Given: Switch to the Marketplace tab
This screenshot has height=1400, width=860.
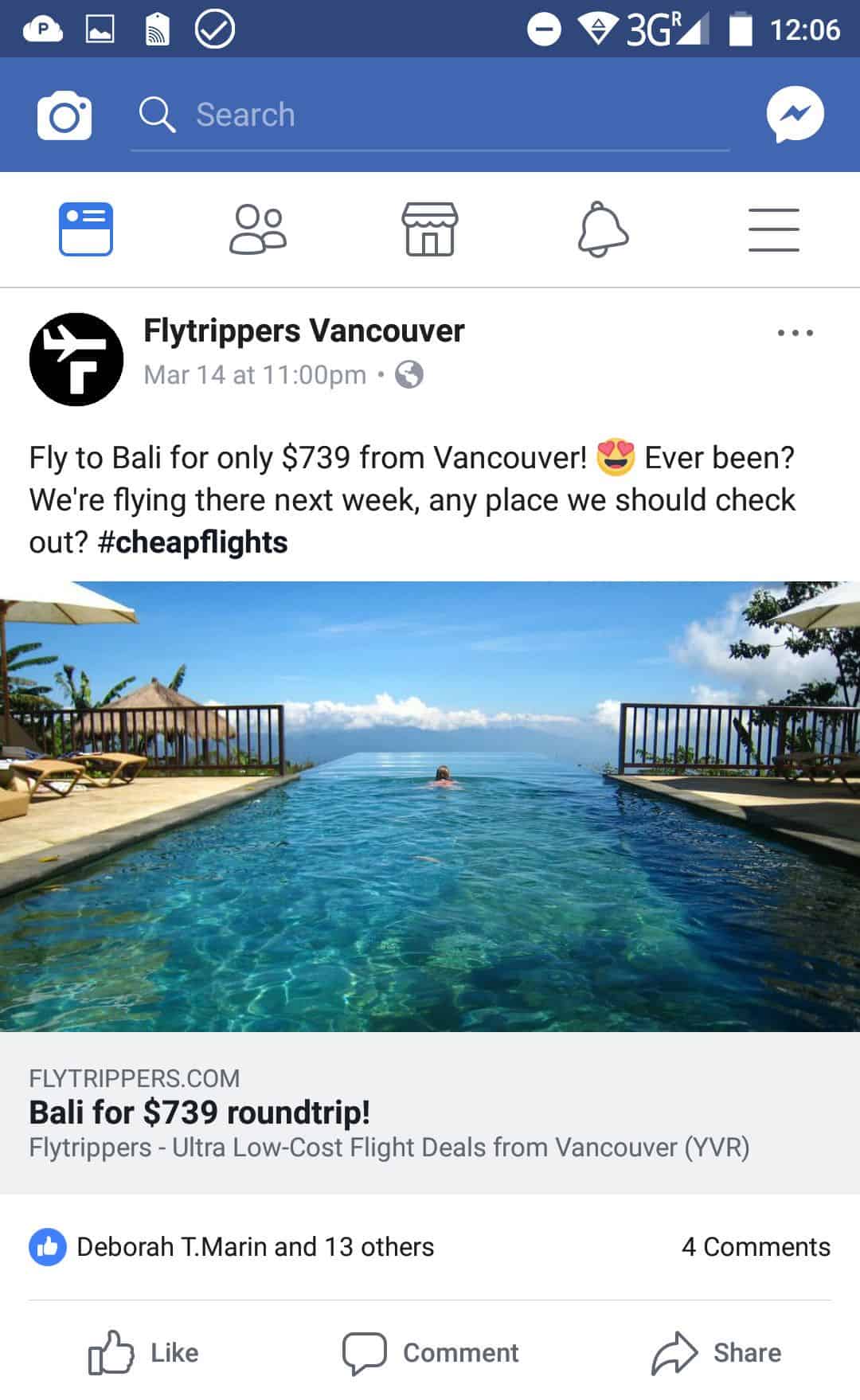Looking at the screenshot, I should click(430, 229).
